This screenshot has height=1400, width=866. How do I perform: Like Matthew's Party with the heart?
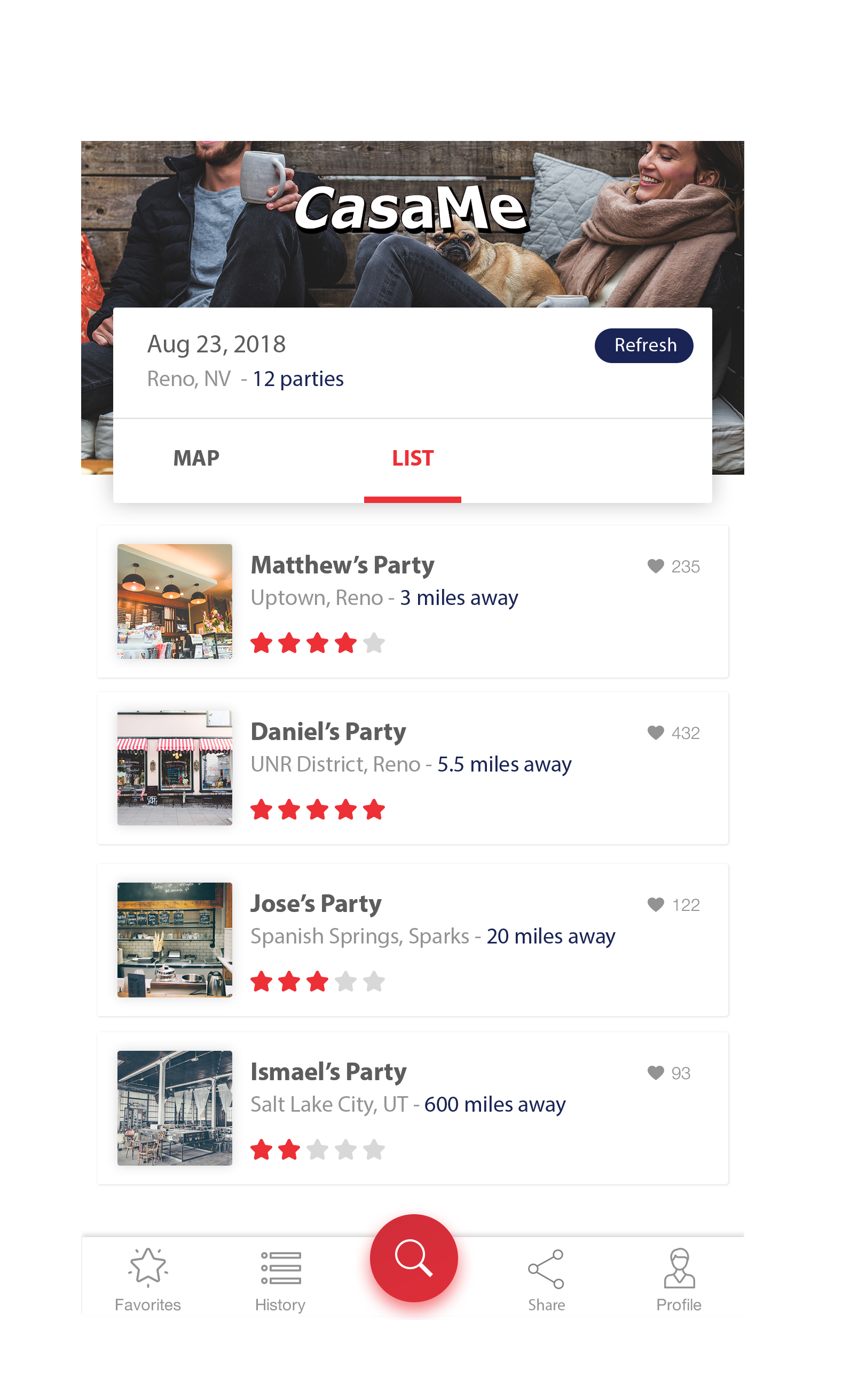tap(655, 566)
